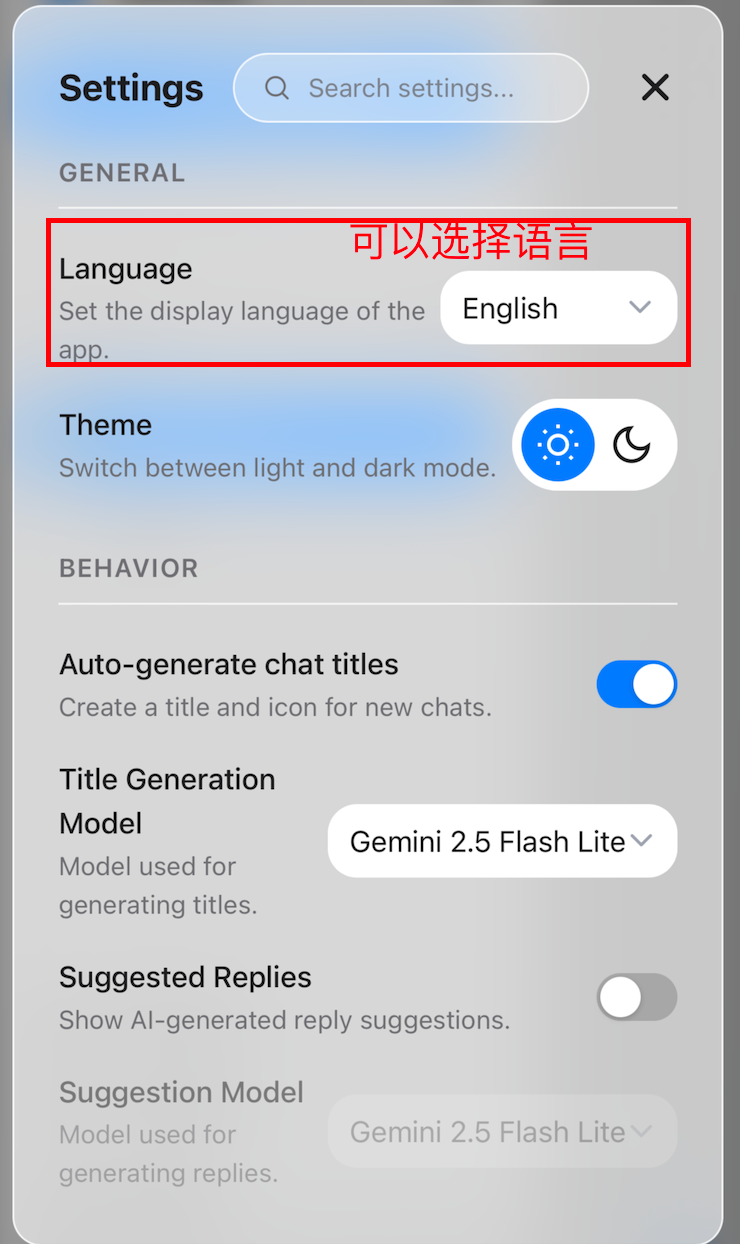
Task: Select the light theme sun icon
Action: [558, 444]
